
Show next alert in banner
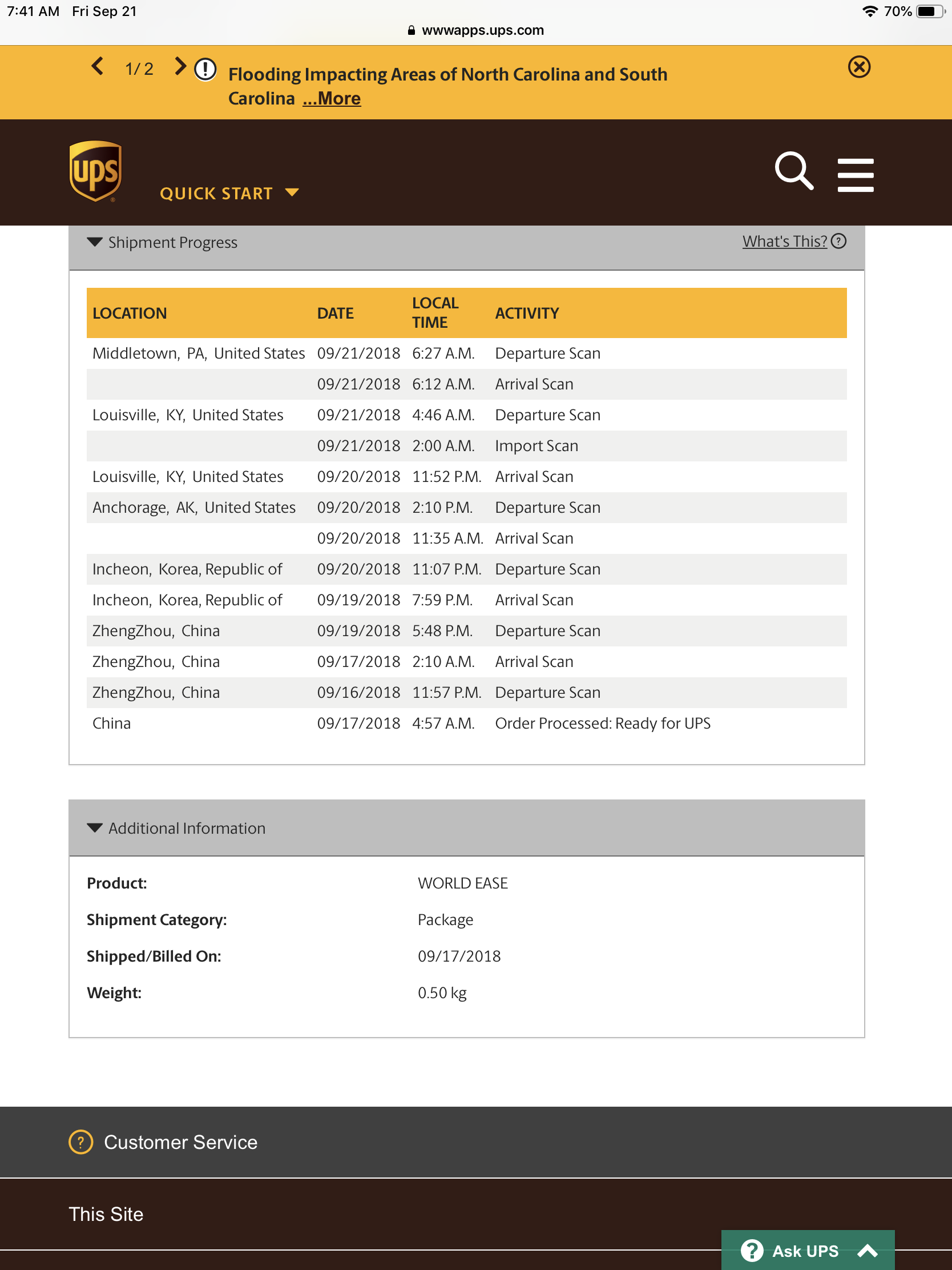(180, 67)
